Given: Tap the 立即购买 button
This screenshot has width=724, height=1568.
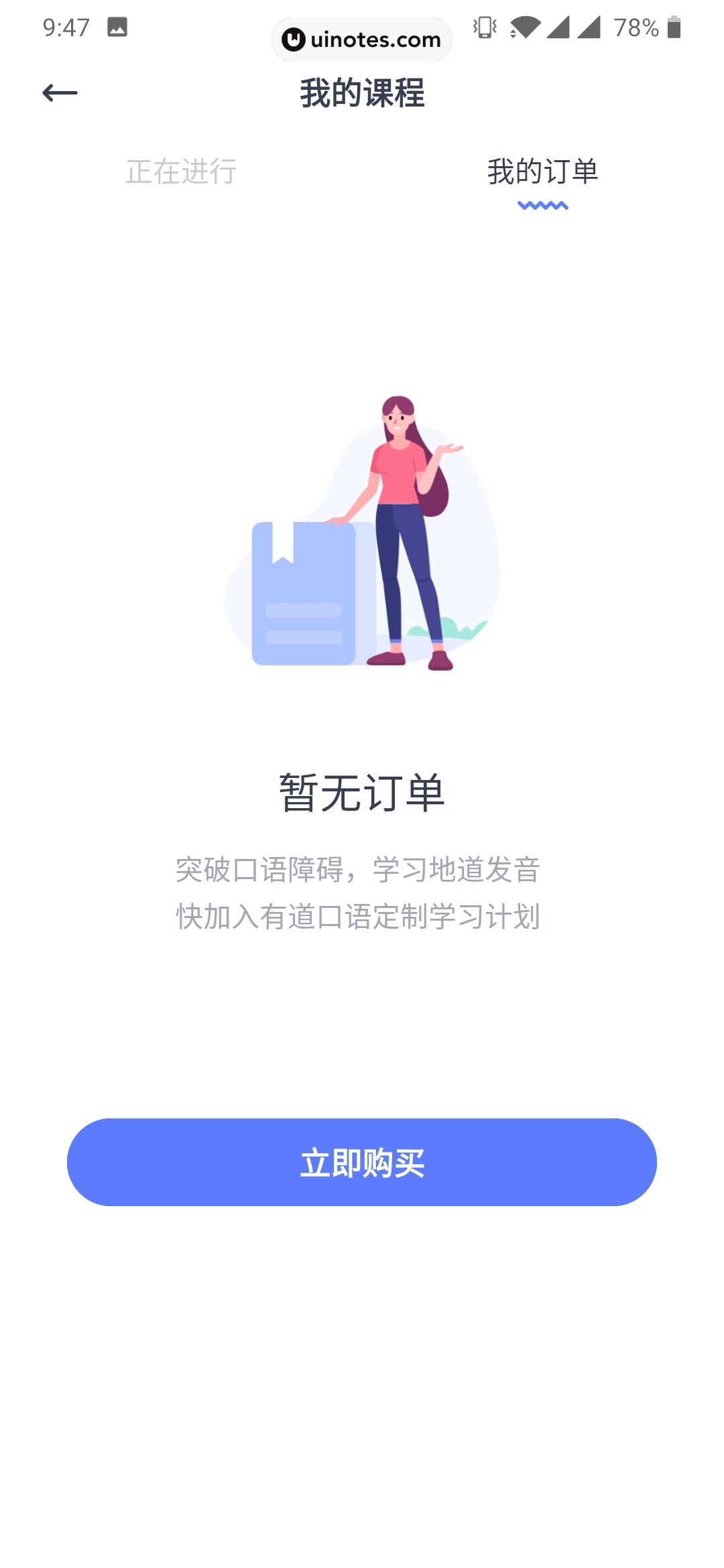Looking at the screenshot, I should [x=362, y=1162].
